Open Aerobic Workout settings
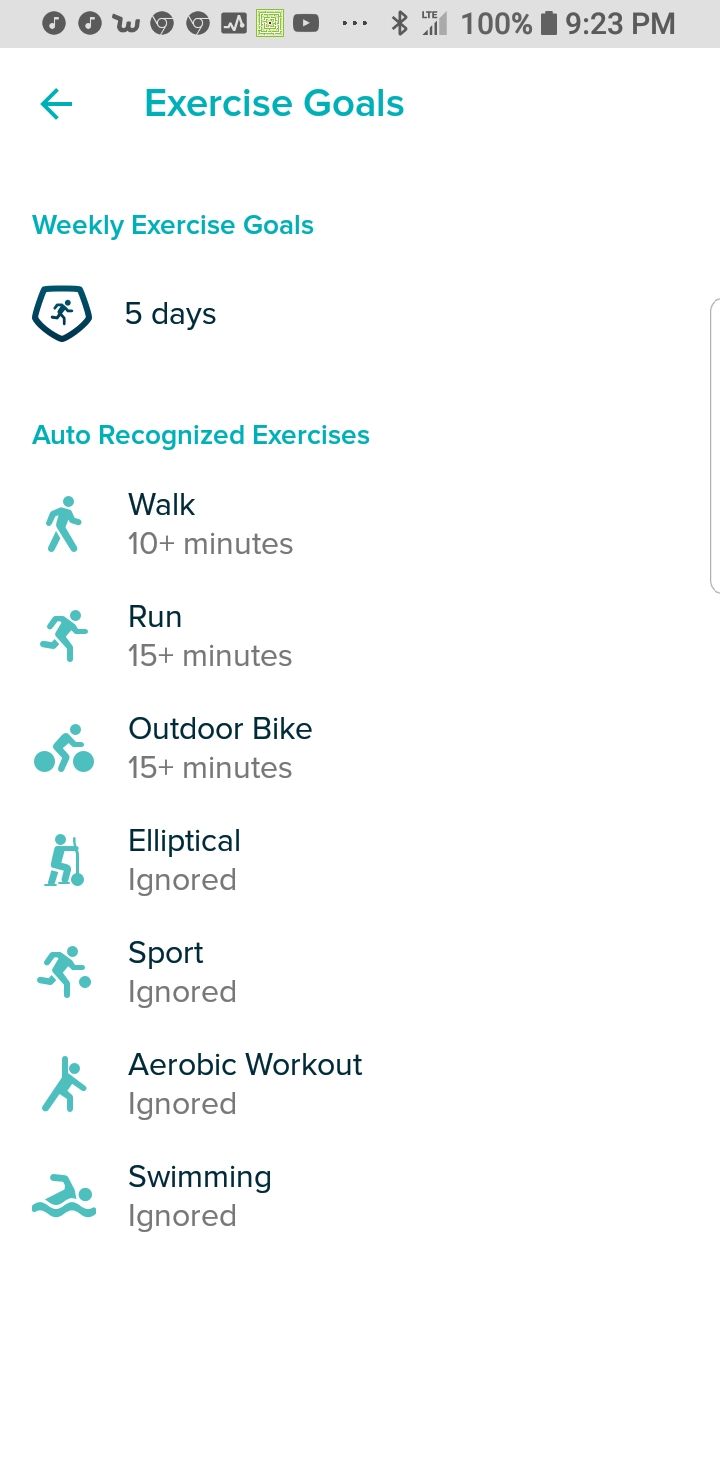This screenshot has height=1480, width=720. tap(245, 1084)
